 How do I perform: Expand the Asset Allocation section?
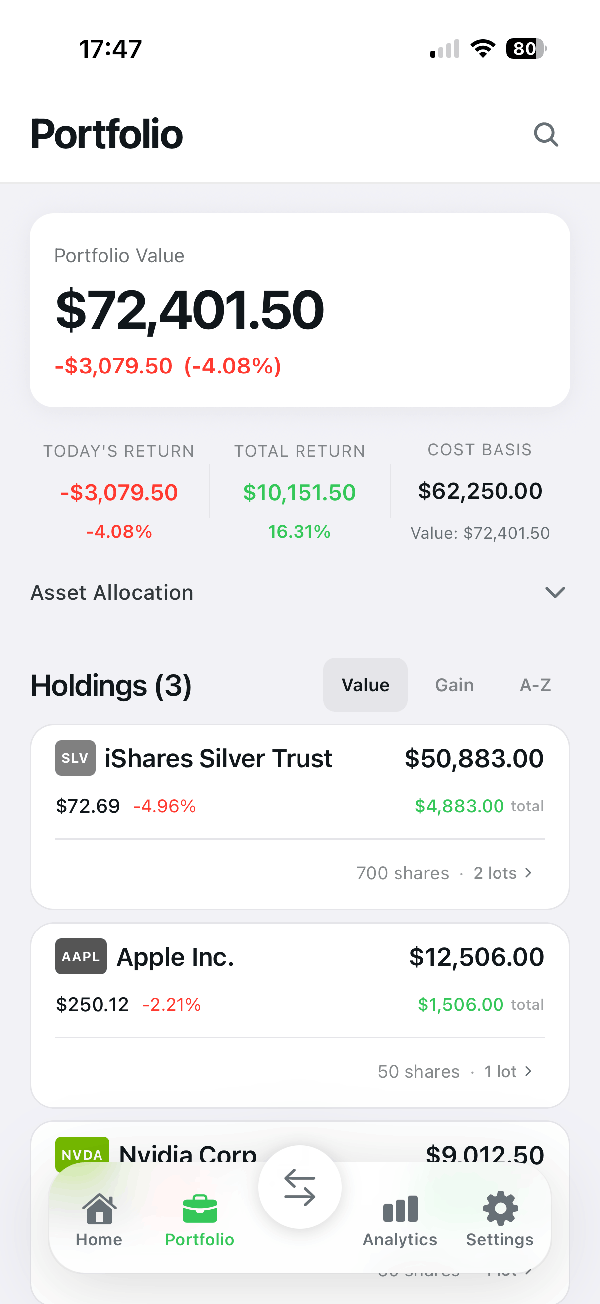(x=300, y=592)
